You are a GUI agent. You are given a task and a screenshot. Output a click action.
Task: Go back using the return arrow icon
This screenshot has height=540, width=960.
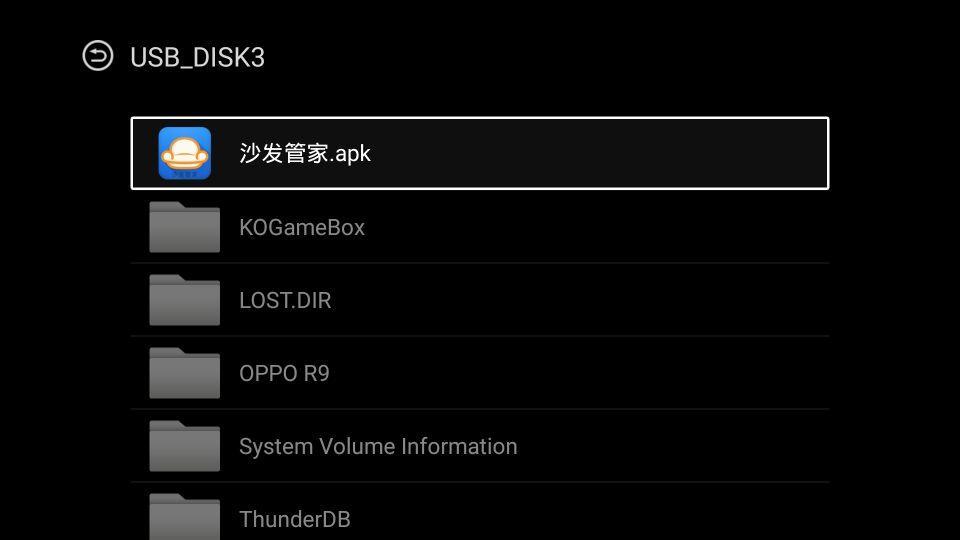click(97, 56)
